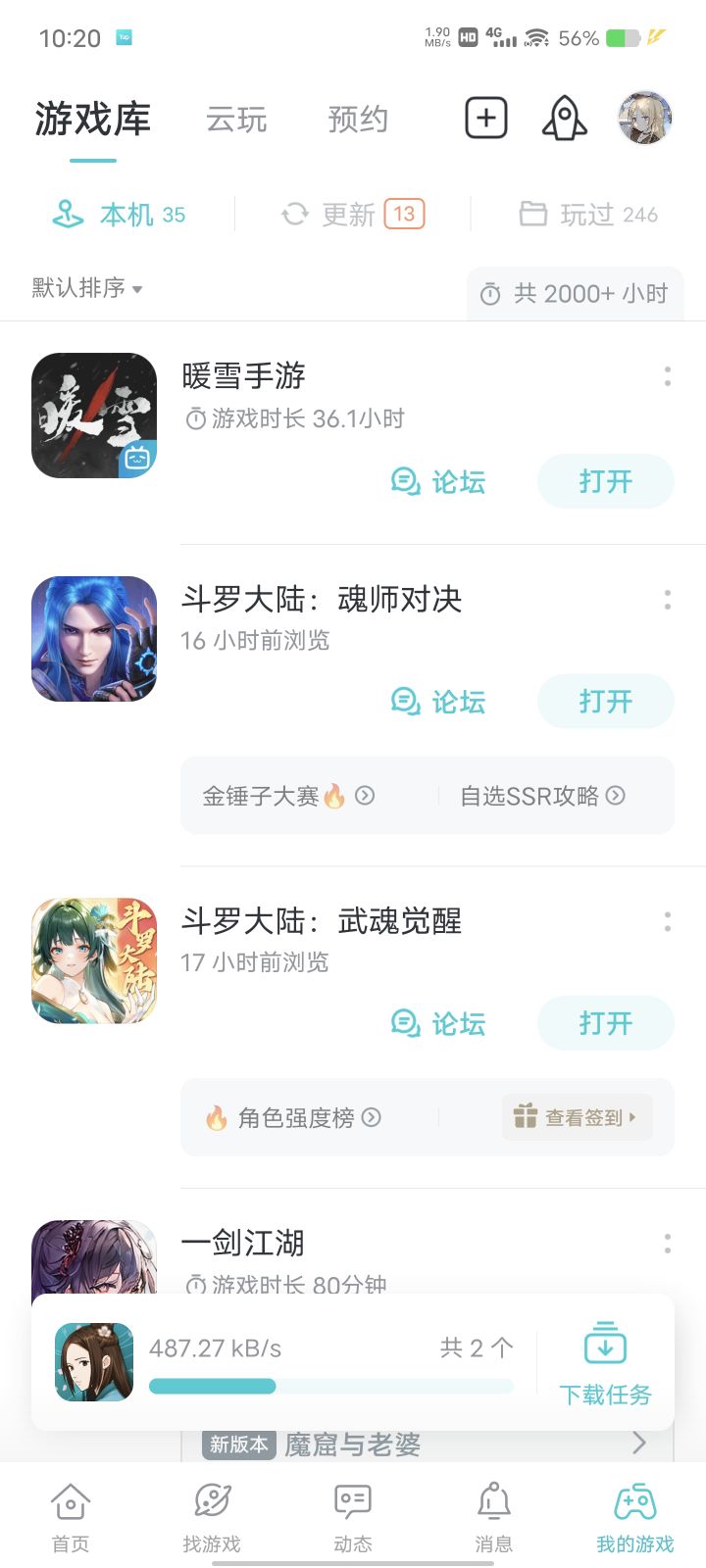
Task: Tap 查看签到 for 斗罗大陆：武魂觉醒
Action: click(x=577, y=1117)
